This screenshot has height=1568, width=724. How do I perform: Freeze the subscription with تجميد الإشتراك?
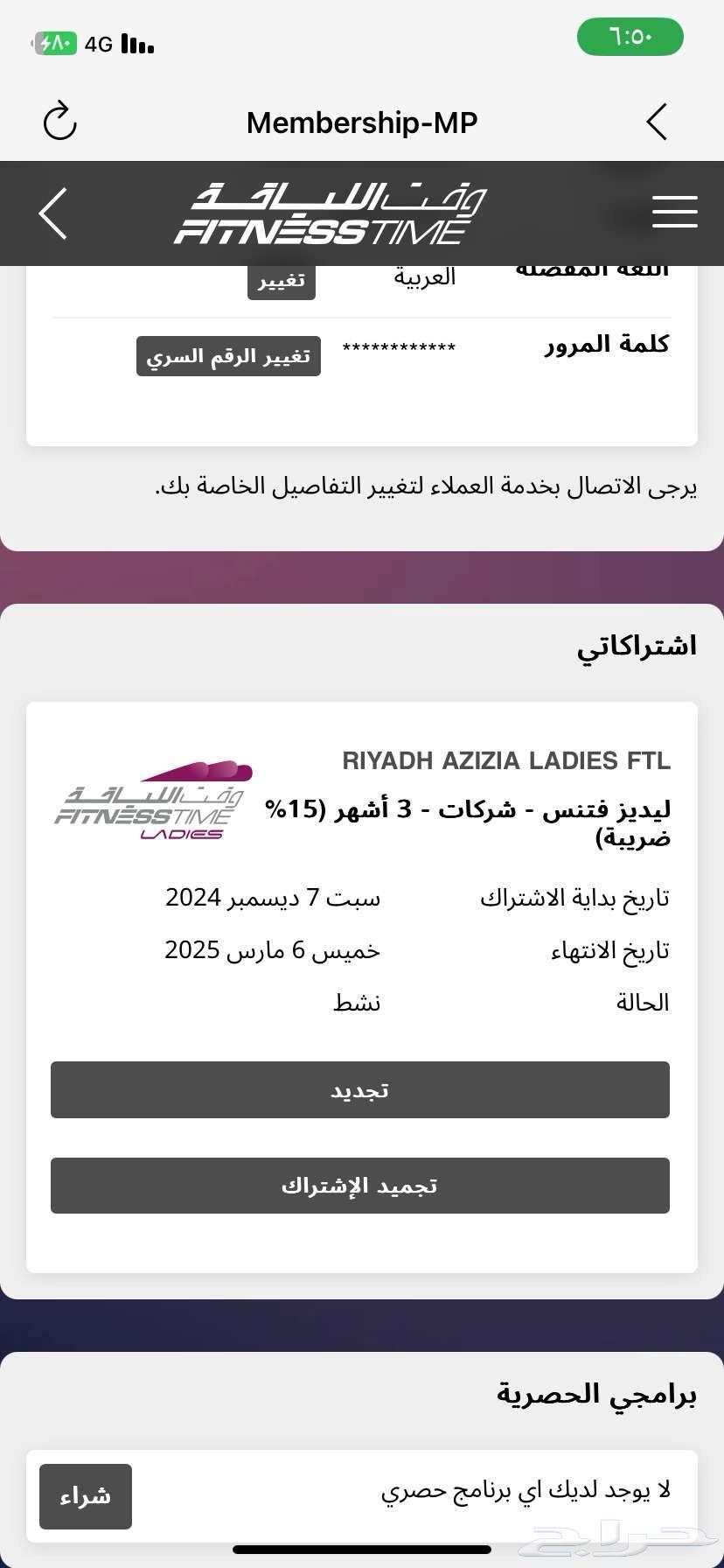tap(360, 1186)
